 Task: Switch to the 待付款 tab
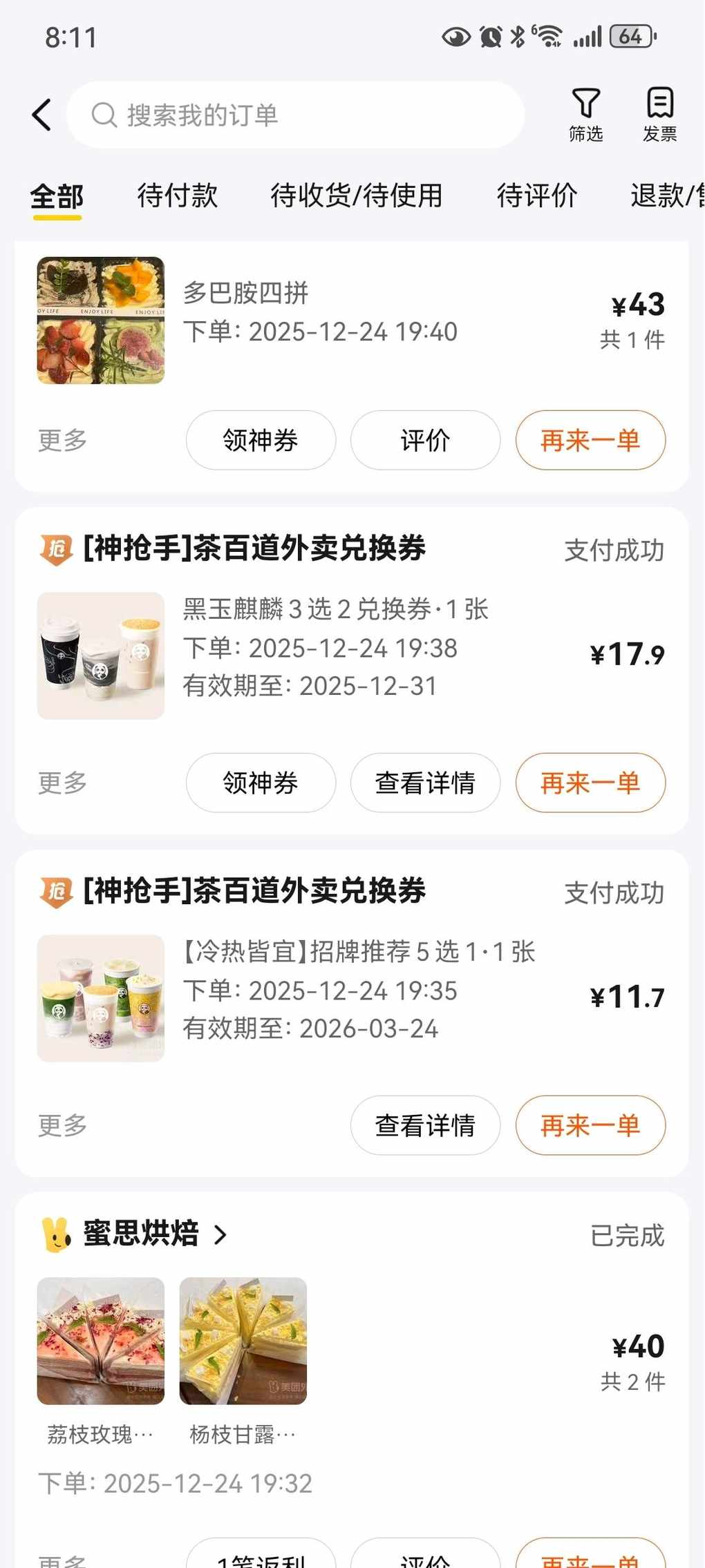pos(177,195)
